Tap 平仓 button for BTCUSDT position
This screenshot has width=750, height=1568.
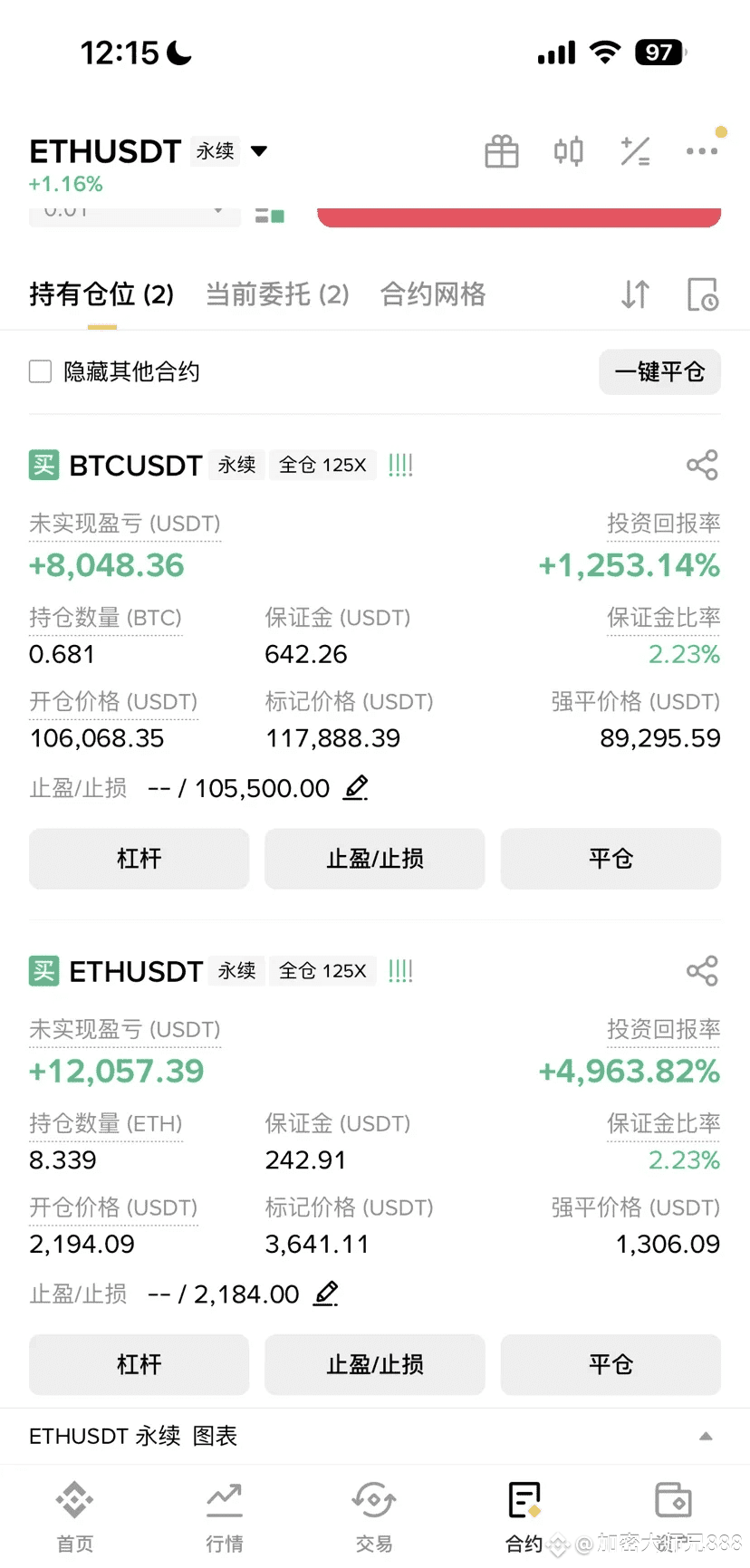point(611,859)
